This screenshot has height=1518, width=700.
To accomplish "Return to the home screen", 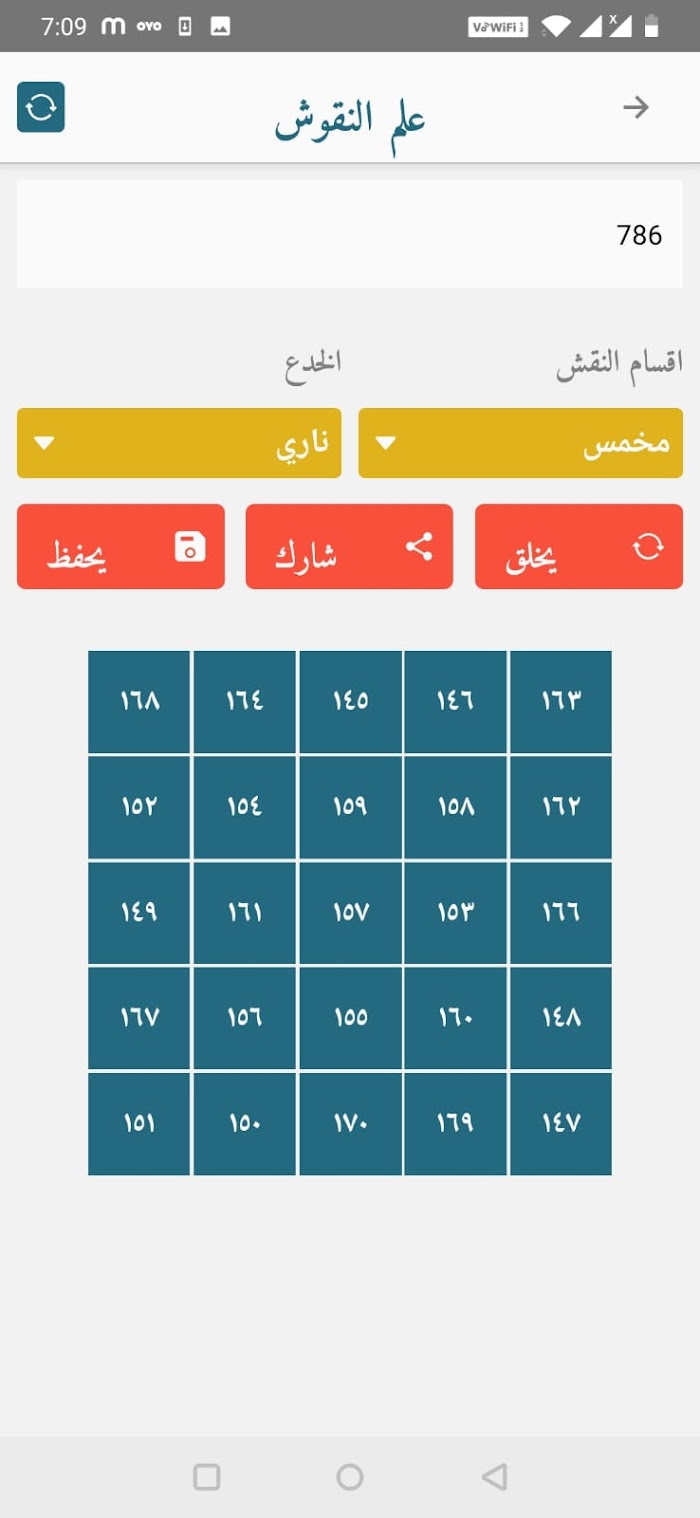I will coord(349,1476).
